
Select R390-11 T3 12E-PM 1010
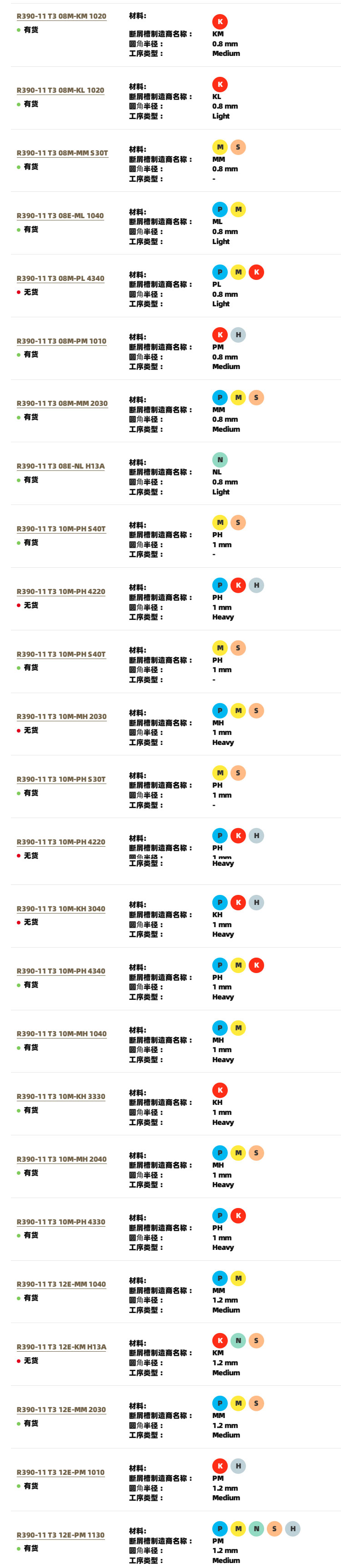(x=60, y=1473)
